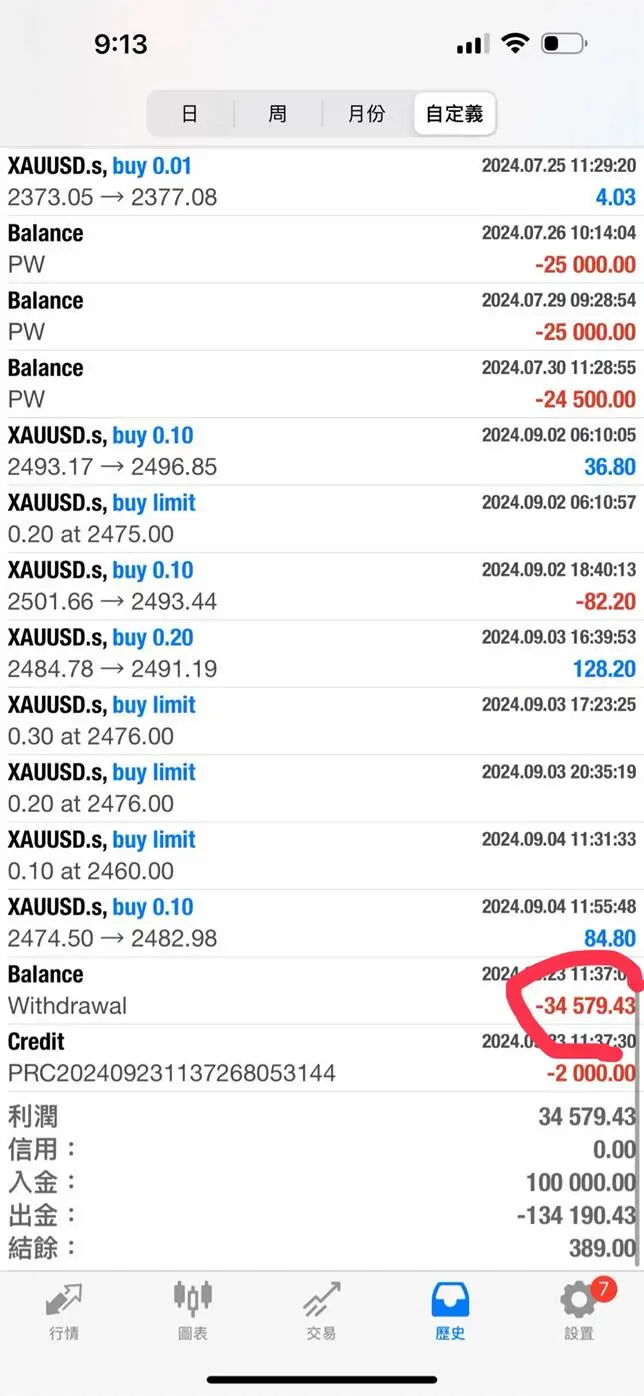The image size is (644, 1396).
Task: Open the XAUUSD.s buy 0.01 deal at 2373.05
Action: (x=322, y=182)
